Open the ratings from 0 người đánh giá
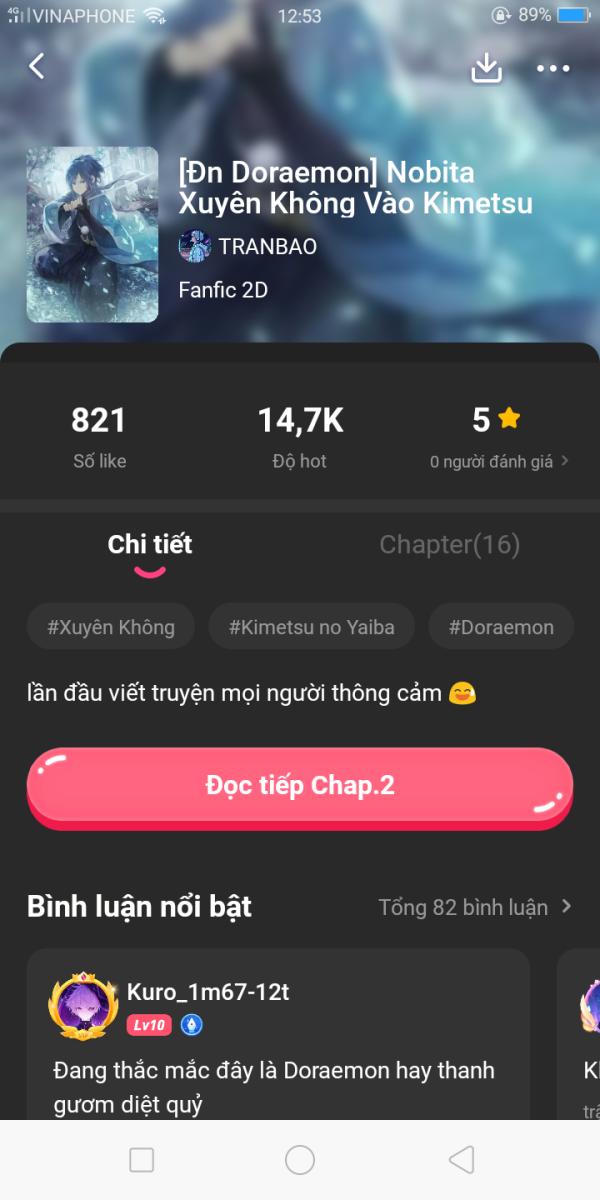The height and width of the screenshot is (1200, 600). (x=499, y=461)
